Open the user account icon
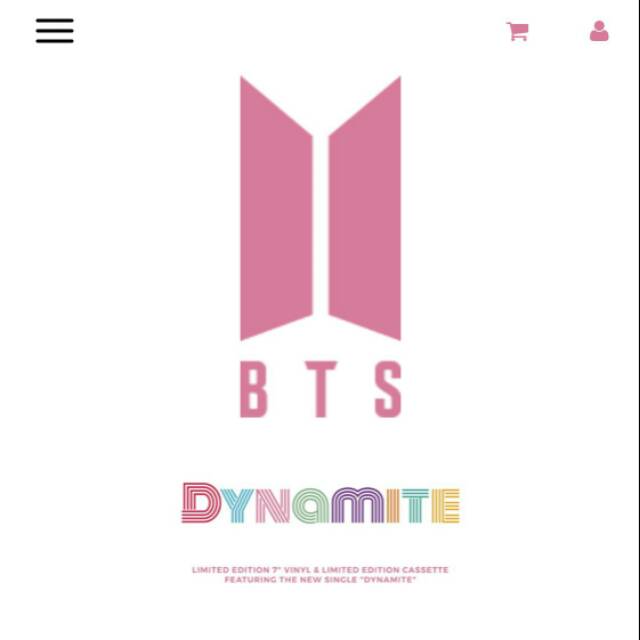 [x=599, y=31]
